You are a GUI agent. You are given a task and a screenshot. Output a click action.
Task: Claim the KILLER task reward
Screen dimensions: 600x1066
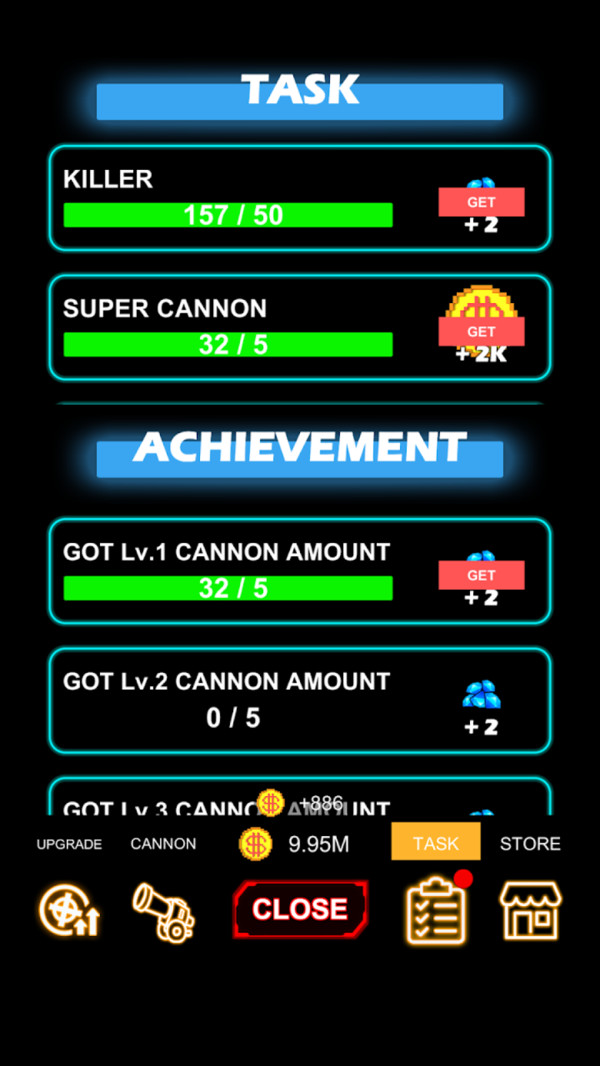click(x=481, y=202)
